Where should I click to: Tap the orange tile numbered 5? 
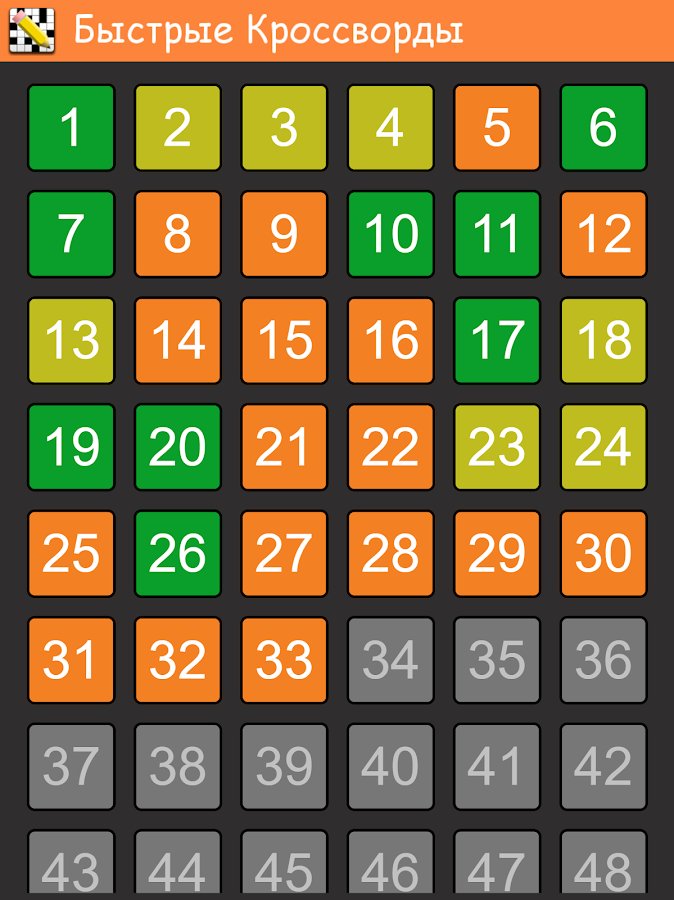coord(497,127)
